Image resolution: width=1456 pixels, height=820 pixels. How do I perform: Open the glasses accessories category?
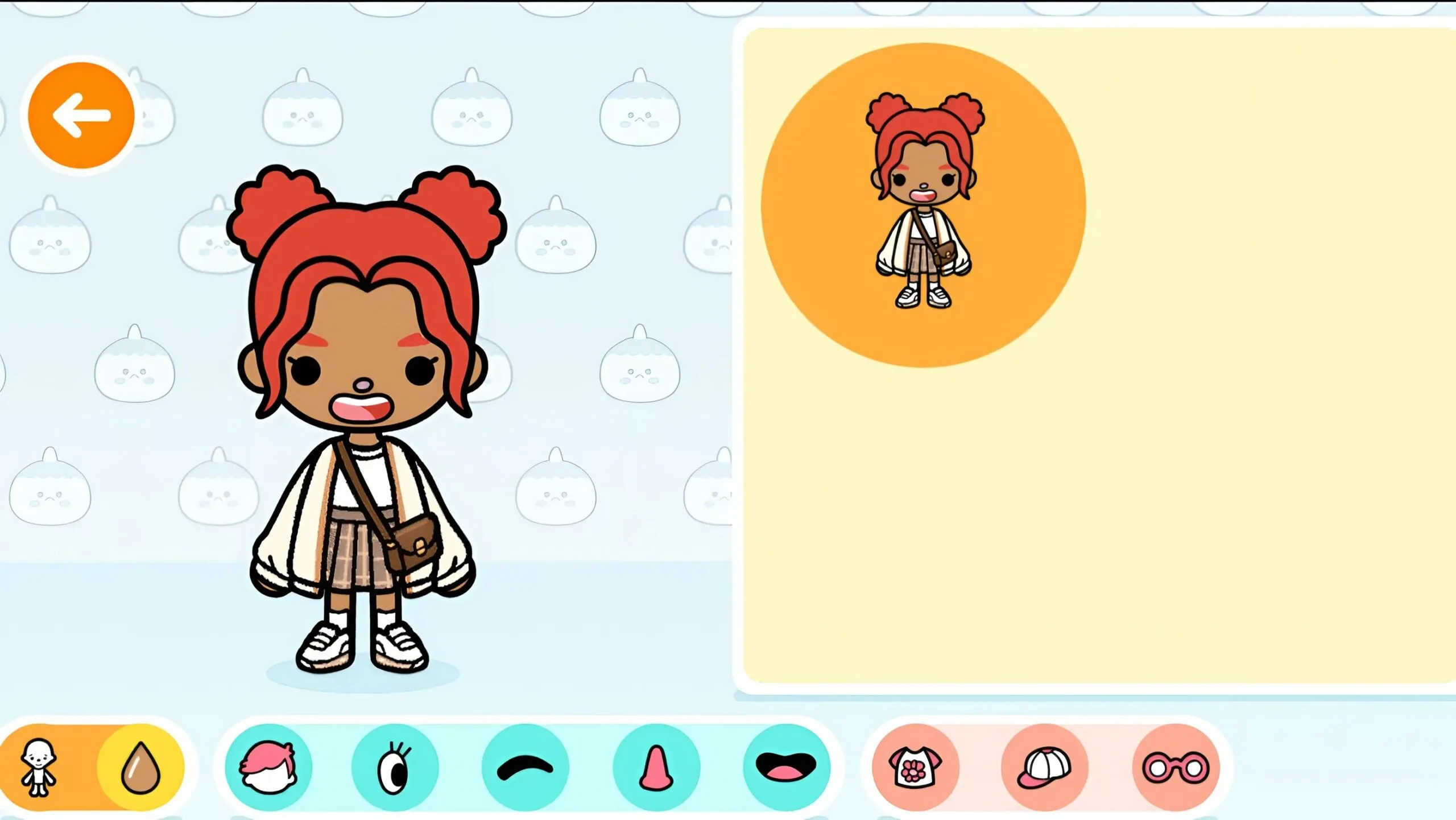[1176, 767]
